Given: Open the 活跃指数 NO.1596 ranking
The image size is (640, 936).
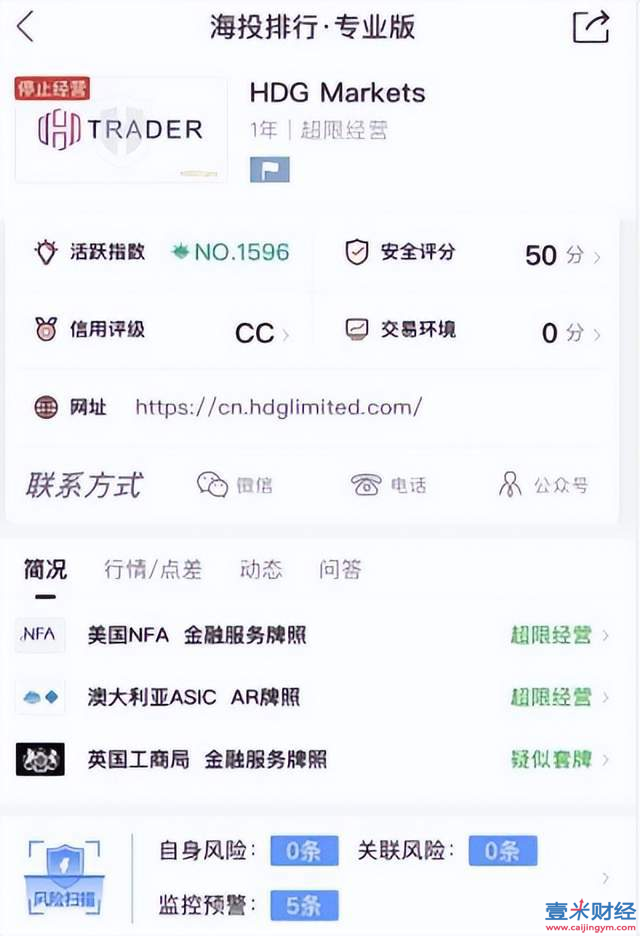Looking at the screenshot, I should click(160, 253).
